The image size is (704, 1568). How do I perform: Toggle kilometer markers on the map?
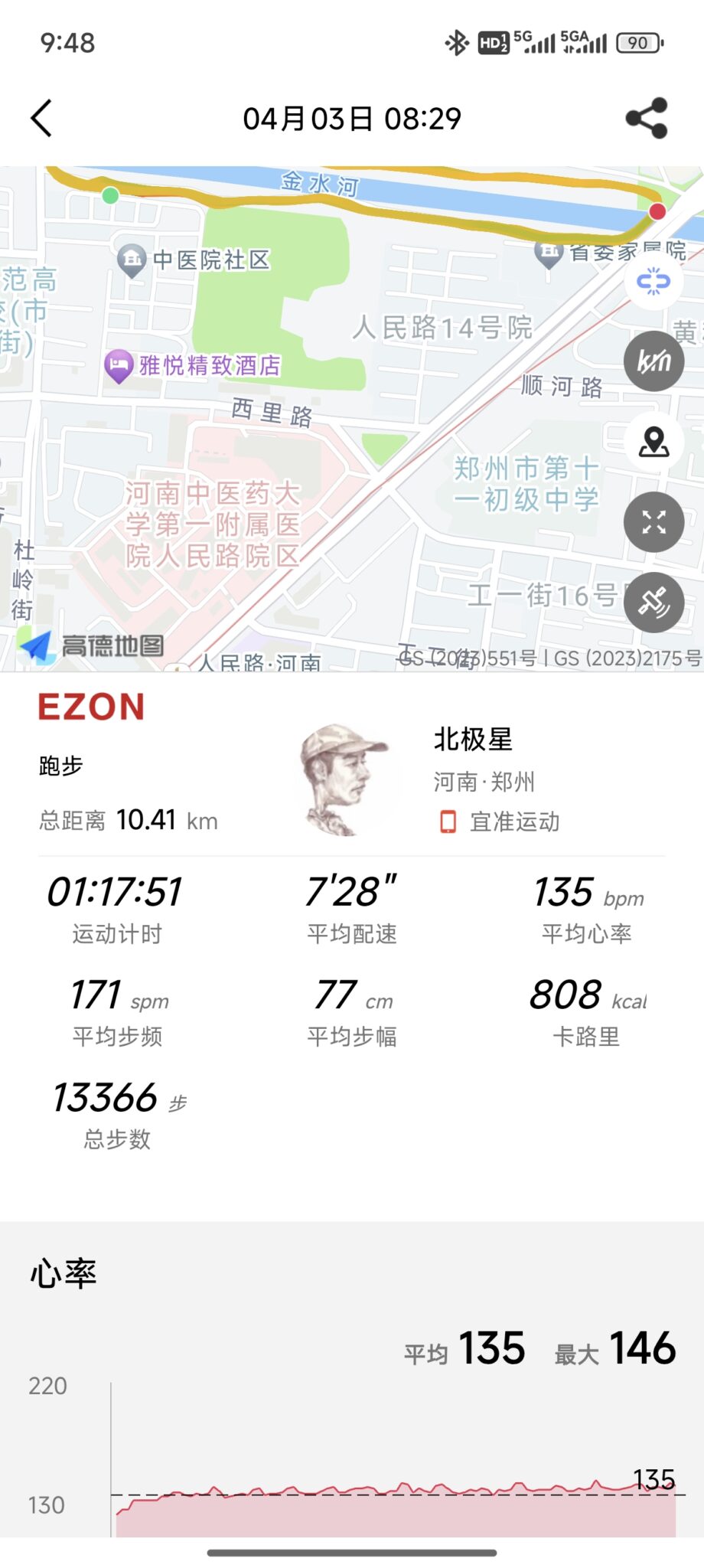pos(653,361)
